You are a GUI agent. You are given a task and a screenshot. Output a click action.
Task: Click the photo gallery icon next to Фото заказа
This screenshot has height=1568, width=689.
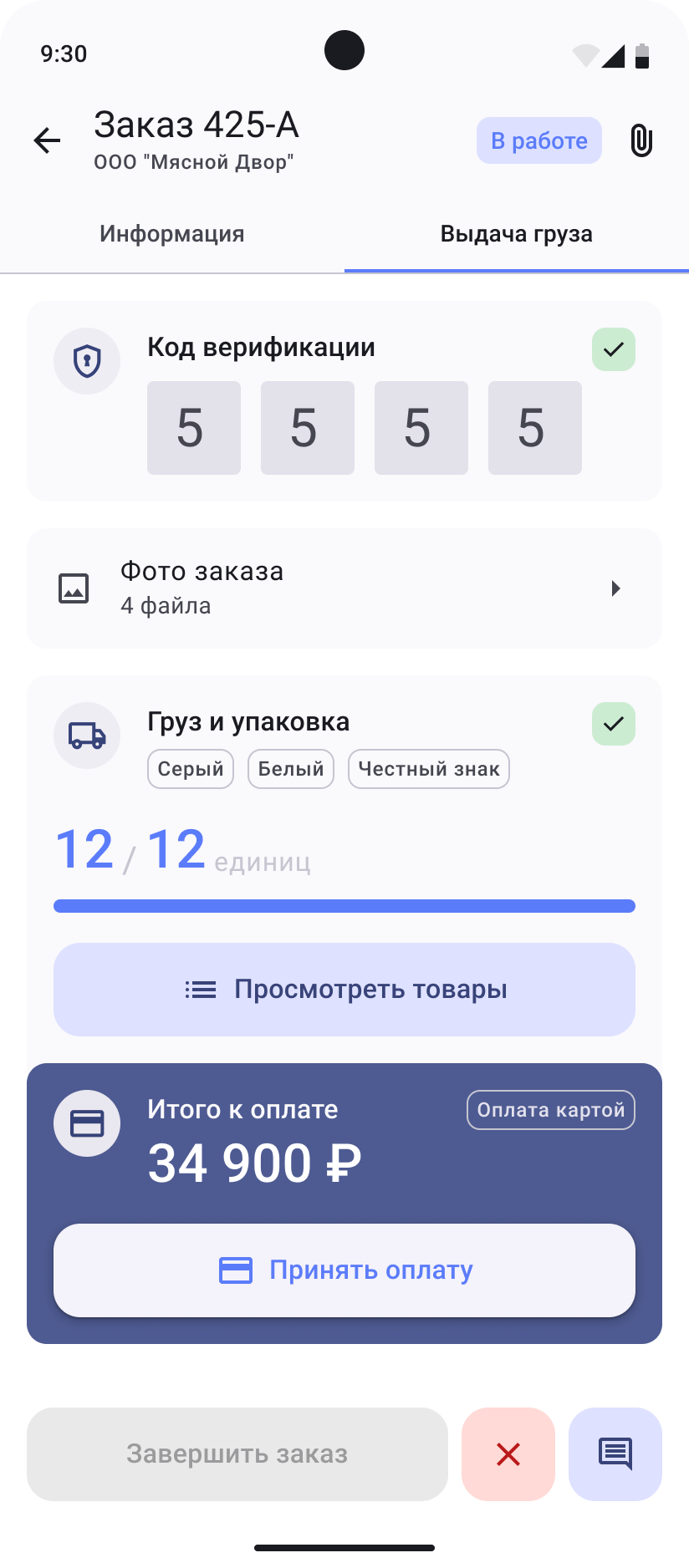tap(74, 588)
